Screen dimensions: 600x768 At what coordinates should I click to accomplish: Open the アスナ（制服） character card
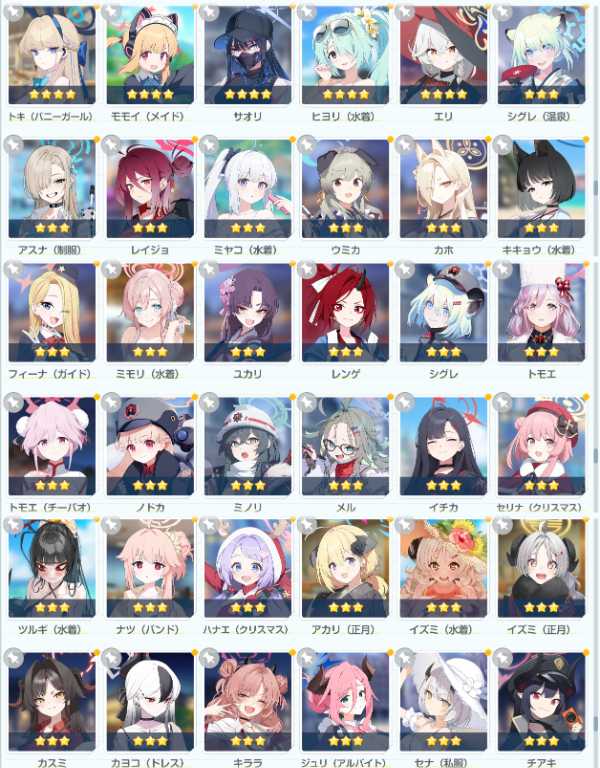click(x=52, y=186)
